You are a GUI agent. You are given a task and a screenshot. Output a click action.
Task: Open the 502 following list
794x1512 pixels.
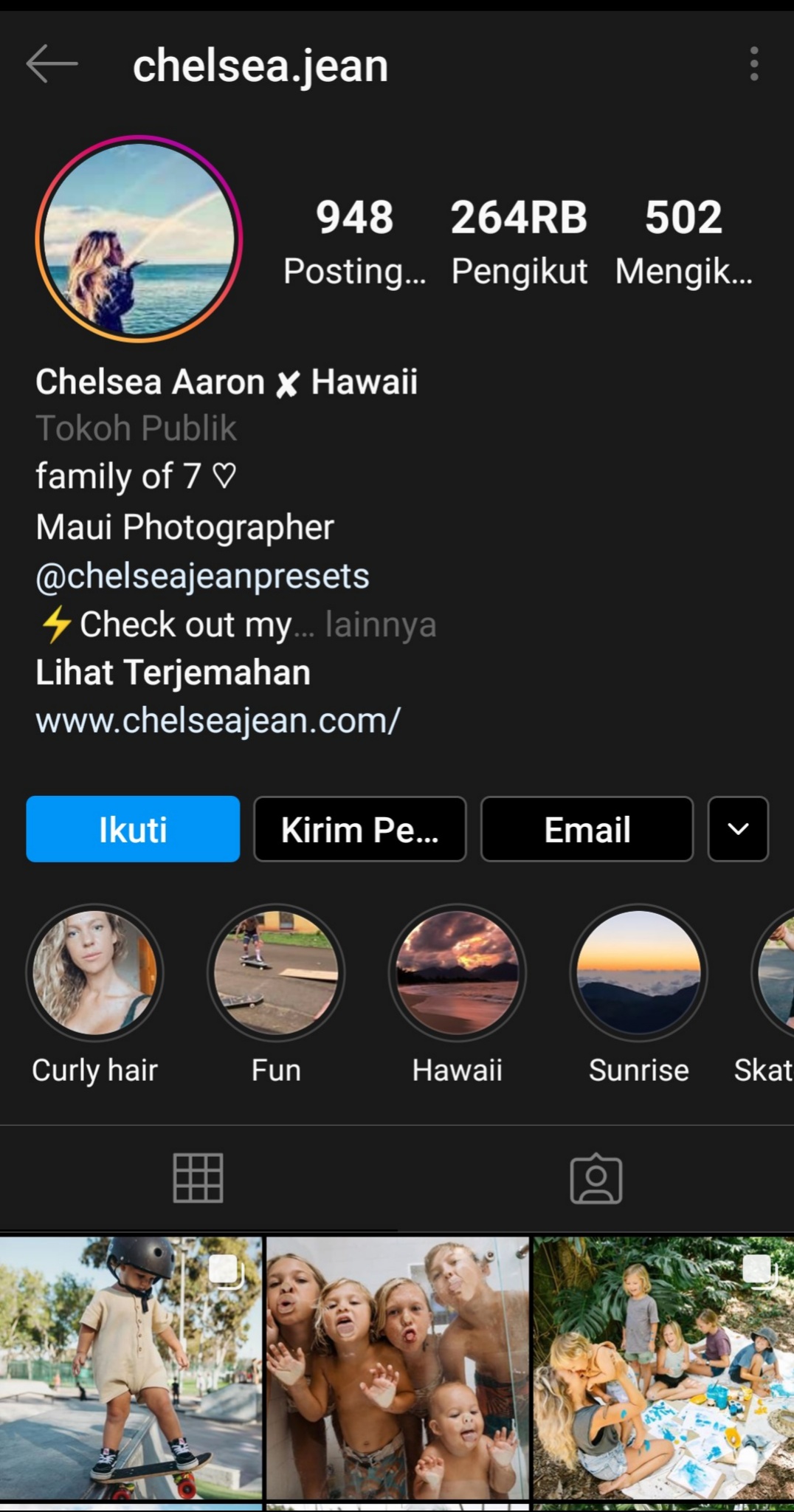click(683, 241)
